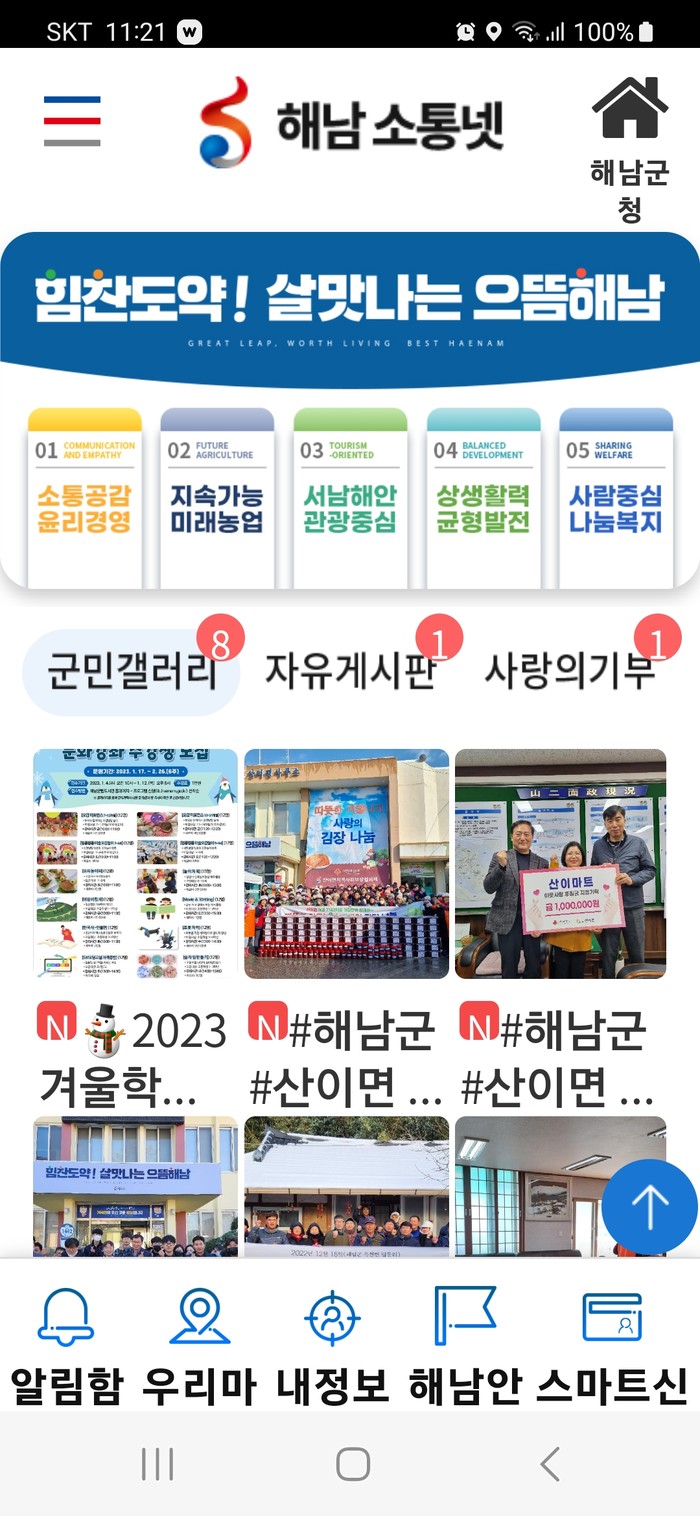Open 알림함 notifications
The height and width of the screenshot is (1516, 700).
pyautogui.click(x=66, y=1343)
